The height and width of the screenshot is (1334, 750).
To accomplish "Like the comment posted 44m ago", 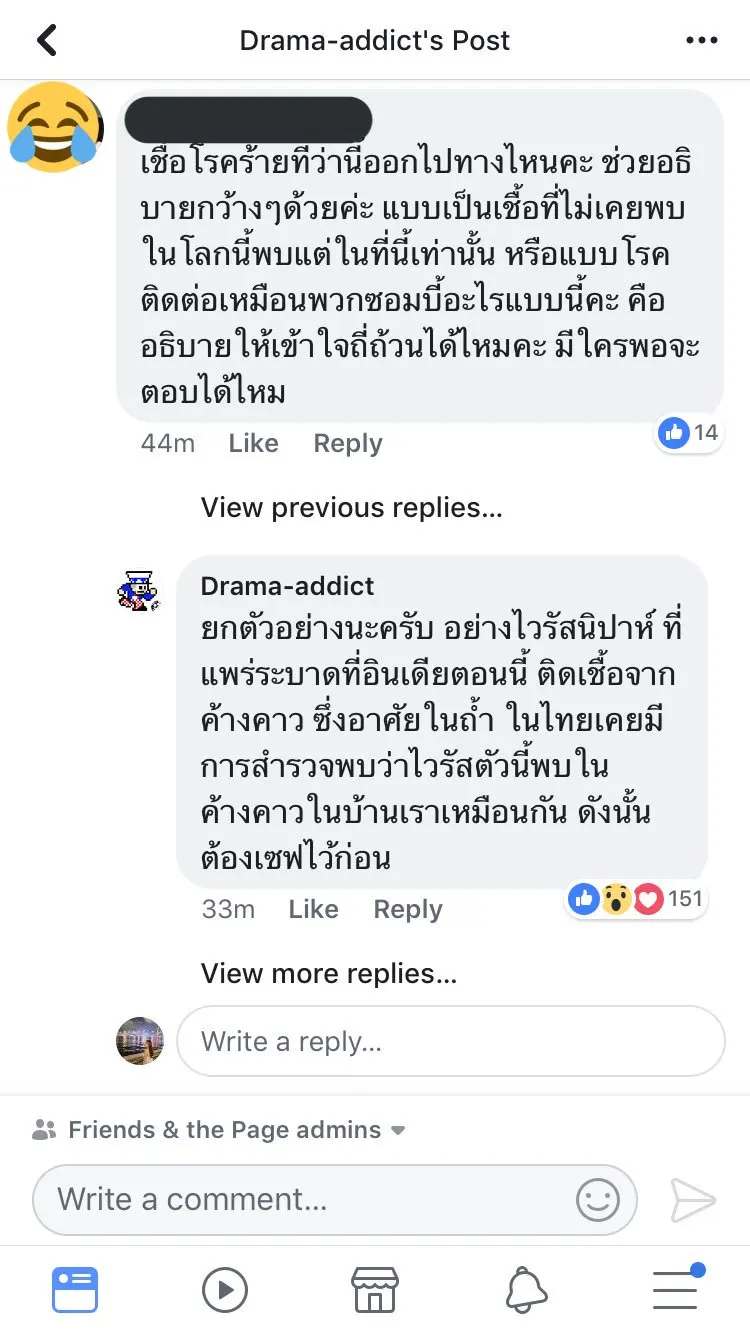I will click(253, 443).
